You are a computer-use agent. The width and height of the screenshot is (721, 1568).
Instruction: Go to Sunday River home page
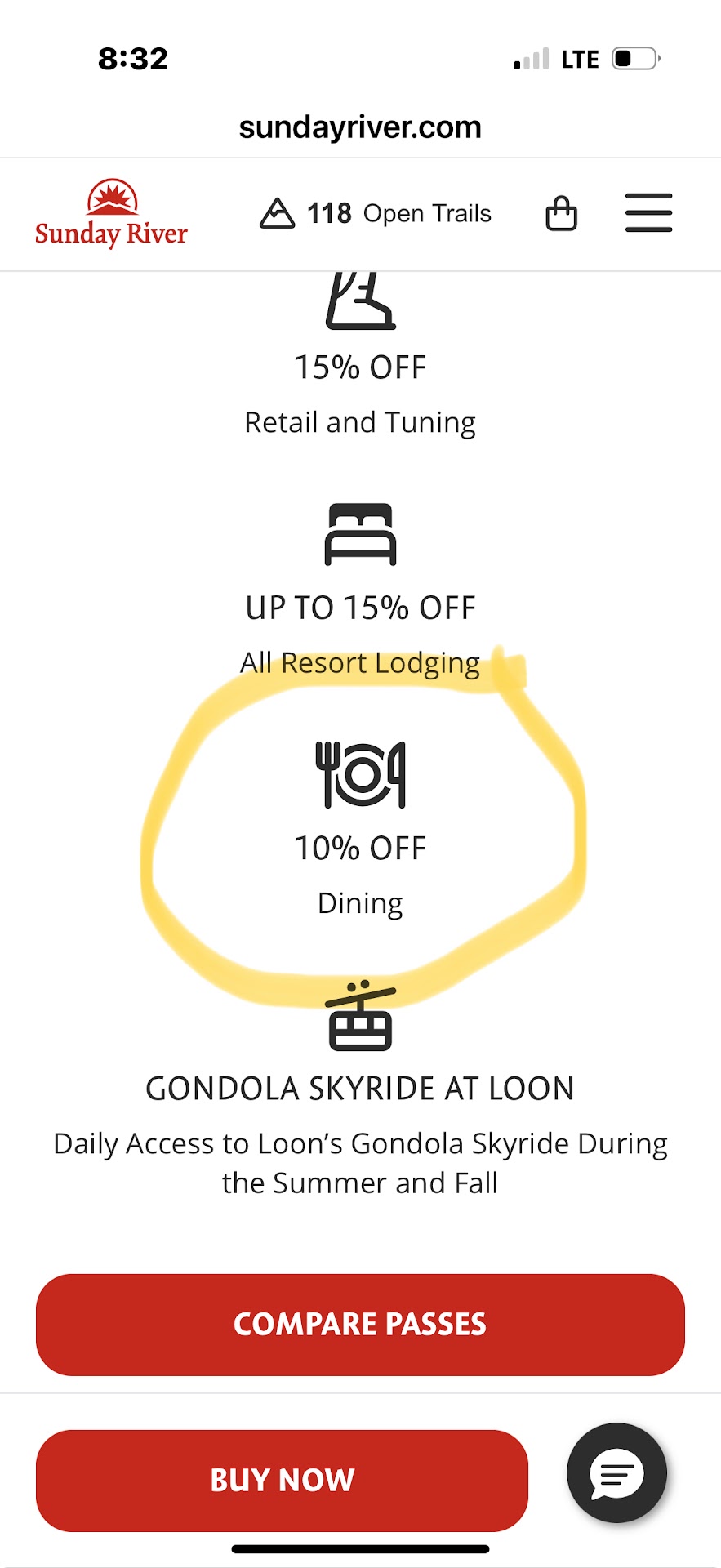tap(111, 214)
